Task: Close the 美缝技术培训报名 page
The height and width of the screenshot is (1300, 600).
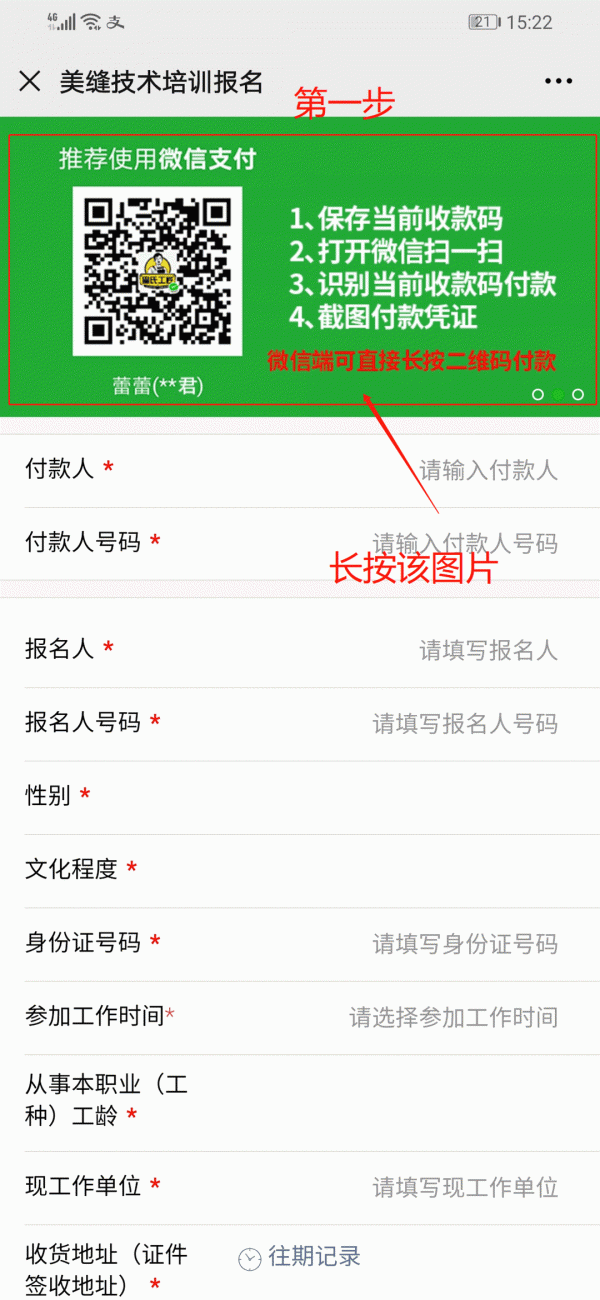Action: pyautogui.click(x=30, y=82)
